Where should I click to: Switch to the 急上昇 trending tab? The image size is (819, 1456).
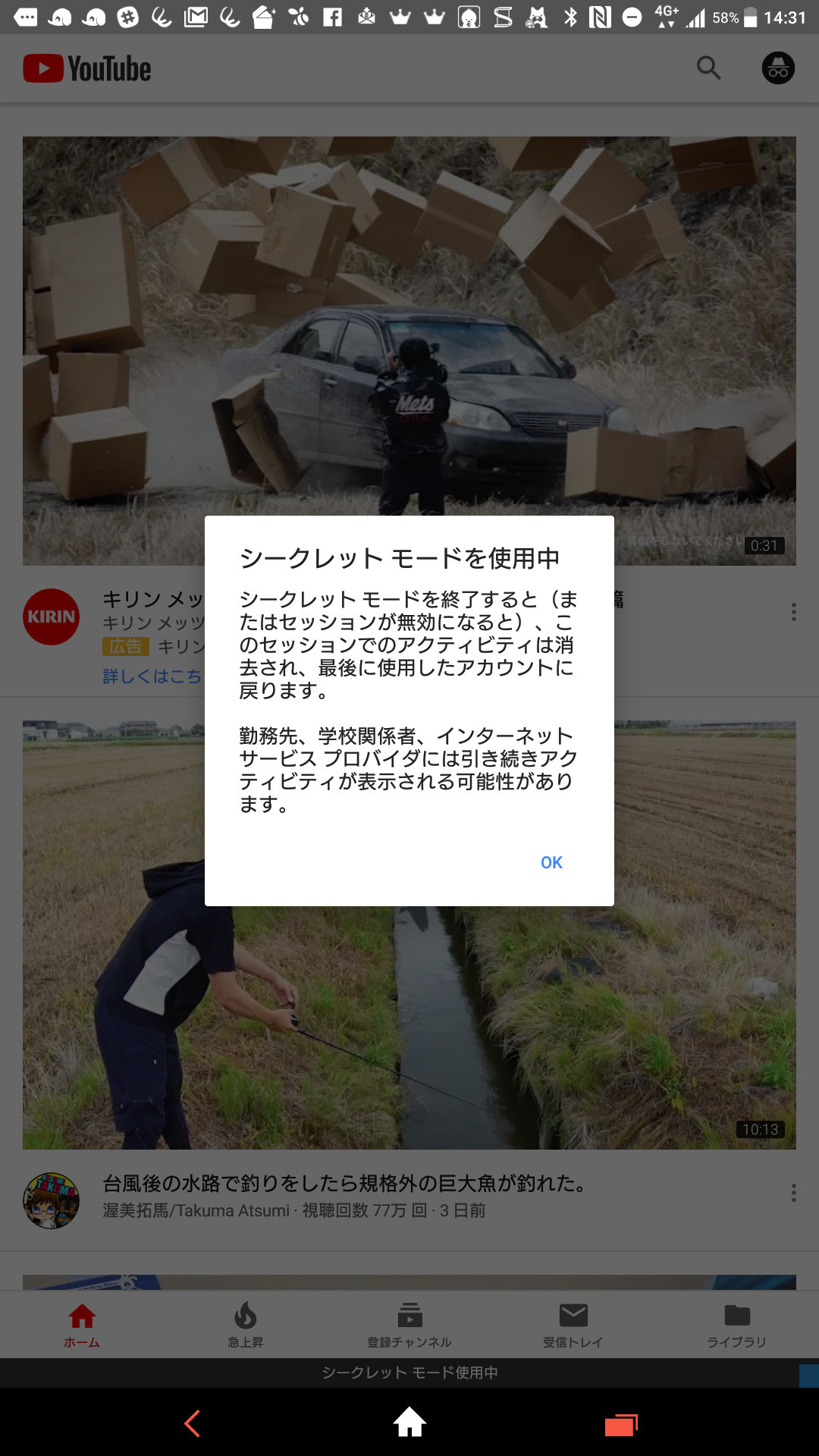246,1324
